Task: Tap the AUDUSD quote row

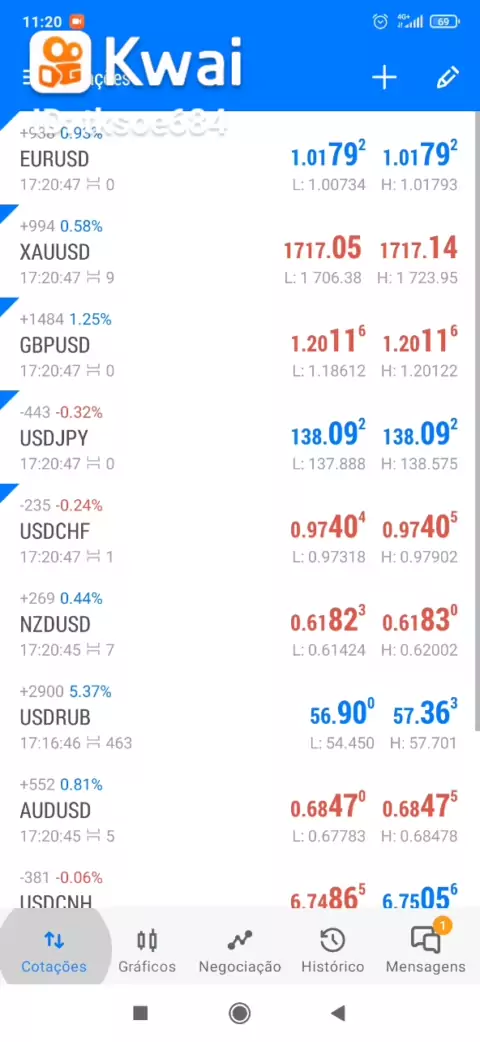Action: [239, 809]
